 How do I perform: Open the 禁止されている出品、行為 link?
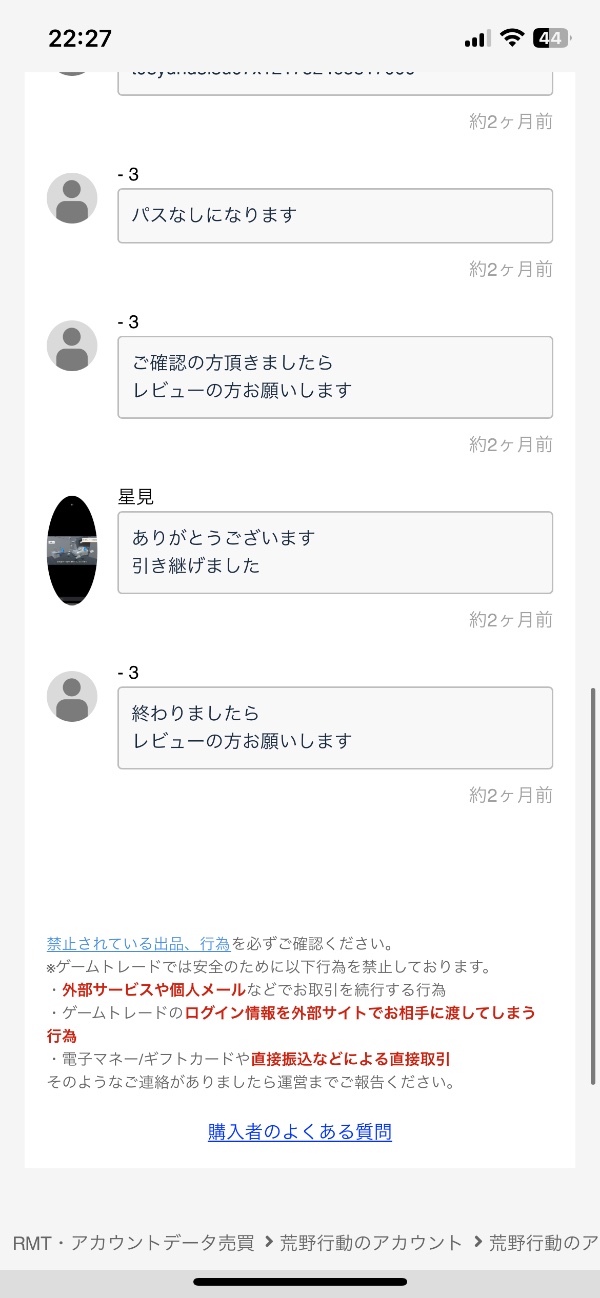tap(138, 943)
